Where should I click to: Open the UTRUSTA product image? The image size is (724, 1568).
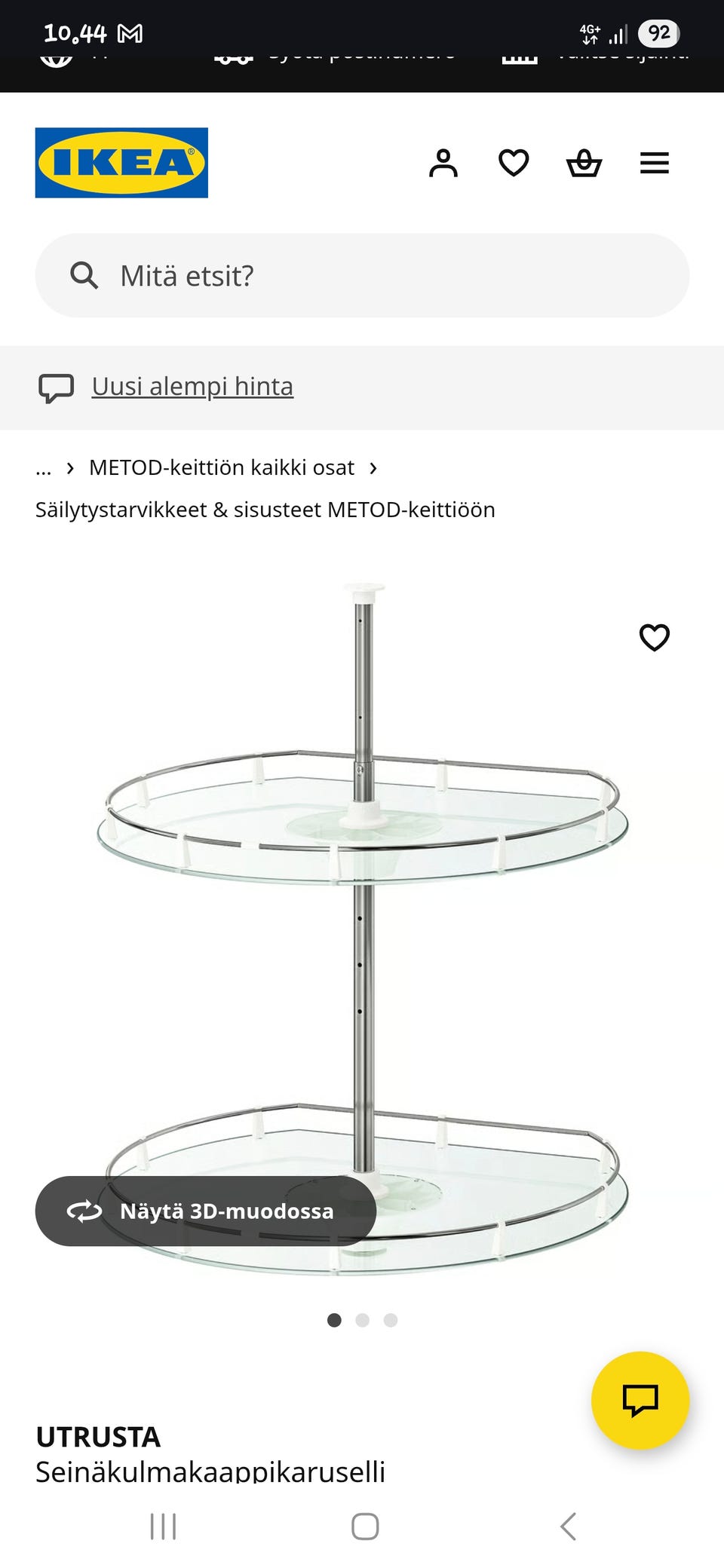(362, 942)
